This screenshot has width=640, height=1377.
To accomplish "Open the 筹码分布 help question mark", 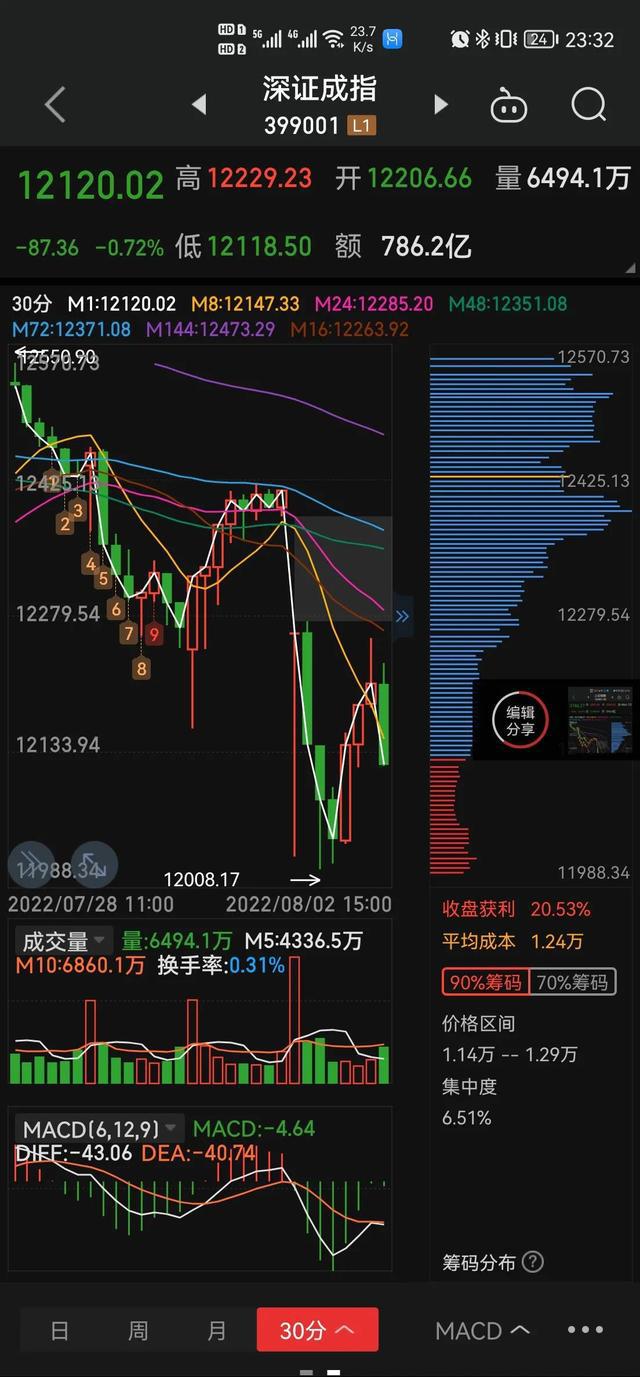I will tap(533, 1262).
